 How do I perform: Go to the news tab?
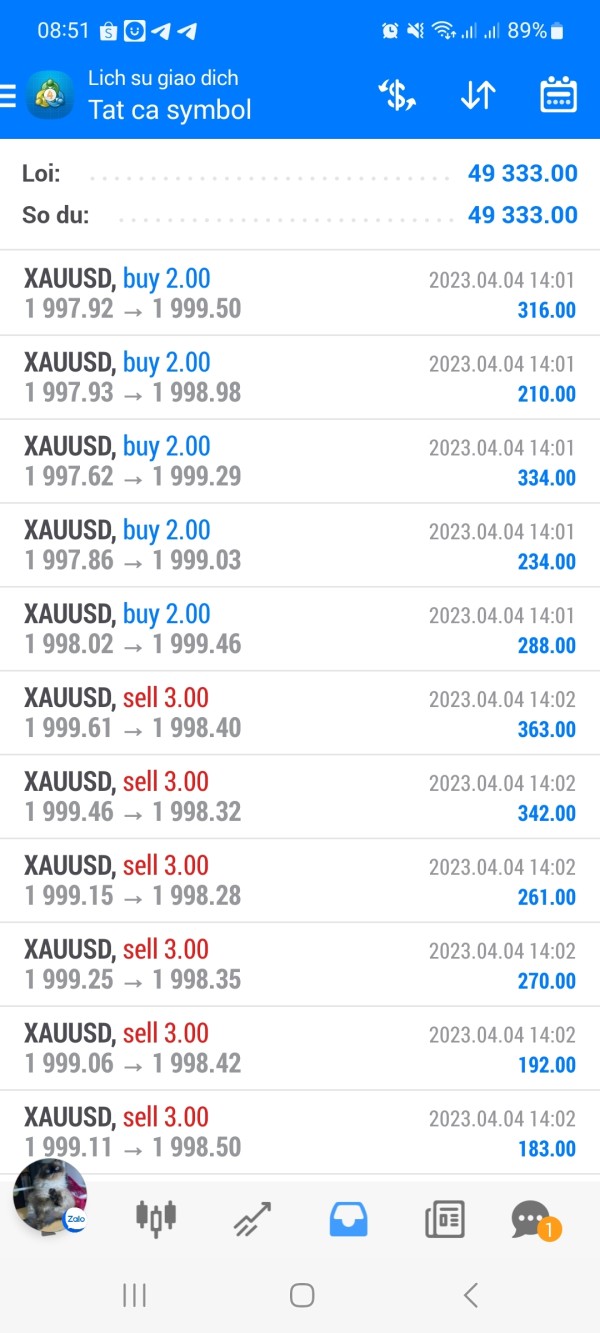(x=444, y=1219)
